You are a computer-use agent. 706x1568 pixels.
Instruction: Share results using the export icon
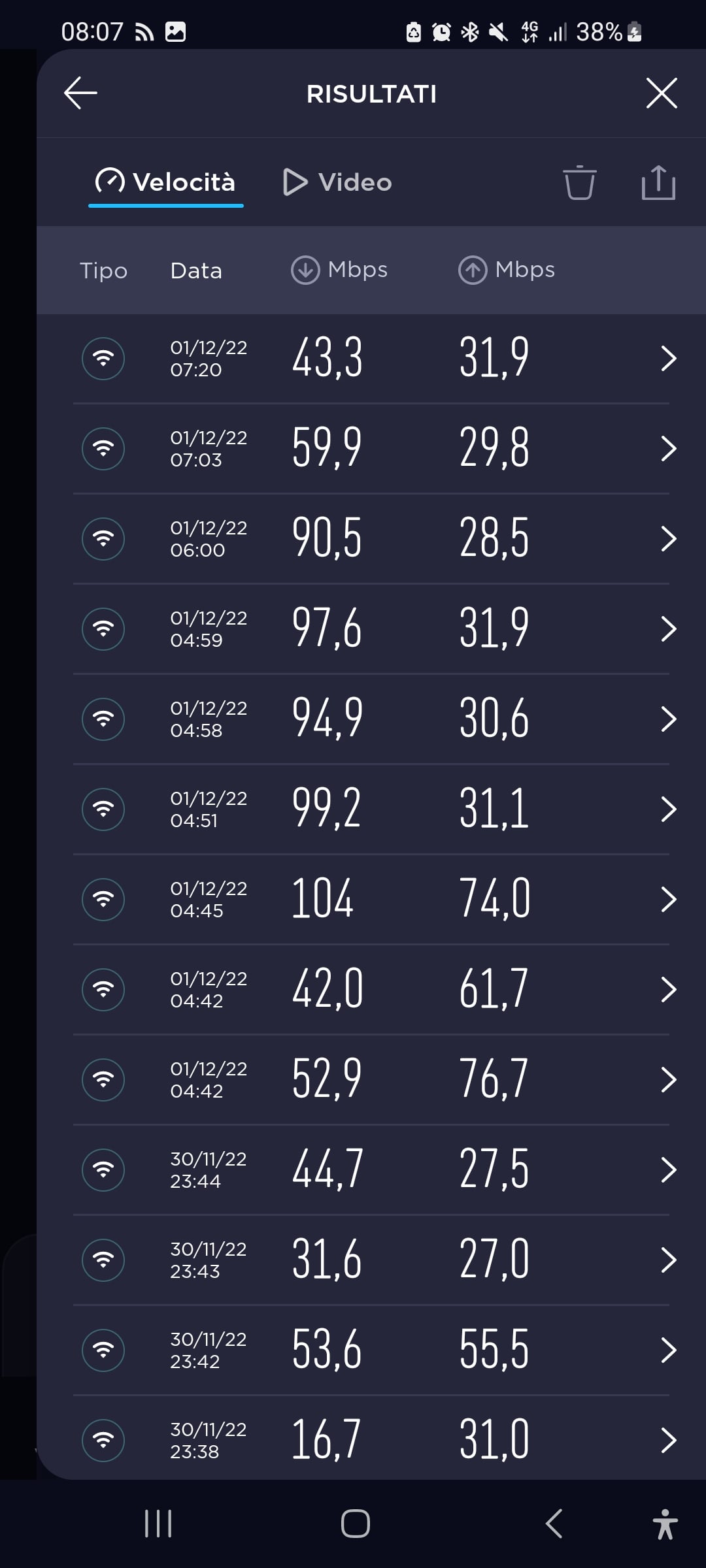pos(658,182)
